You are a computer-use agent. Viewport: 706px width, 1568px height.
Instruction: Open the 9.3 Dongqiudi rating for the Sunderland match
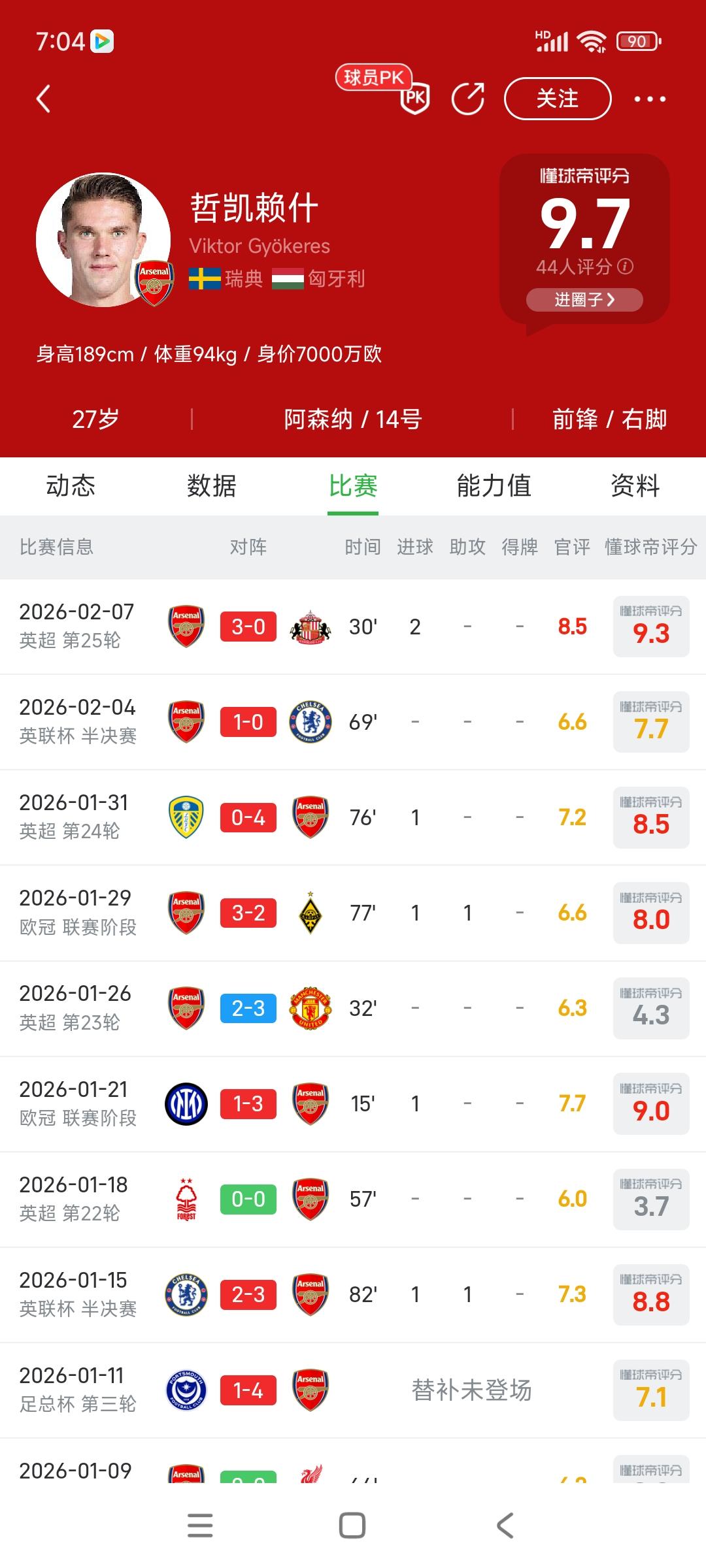[x=651, y=627]
